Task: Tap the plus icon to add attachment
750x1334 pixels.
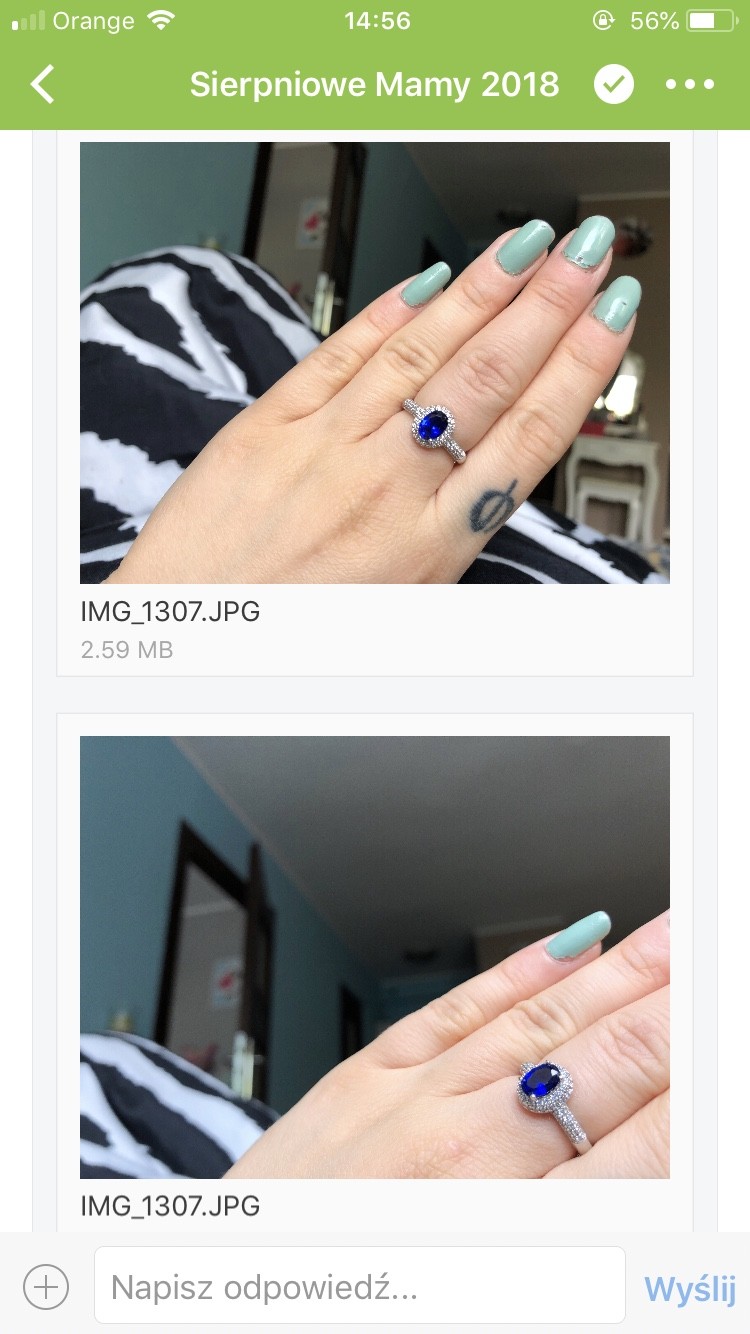Action: pos(46,1286)
